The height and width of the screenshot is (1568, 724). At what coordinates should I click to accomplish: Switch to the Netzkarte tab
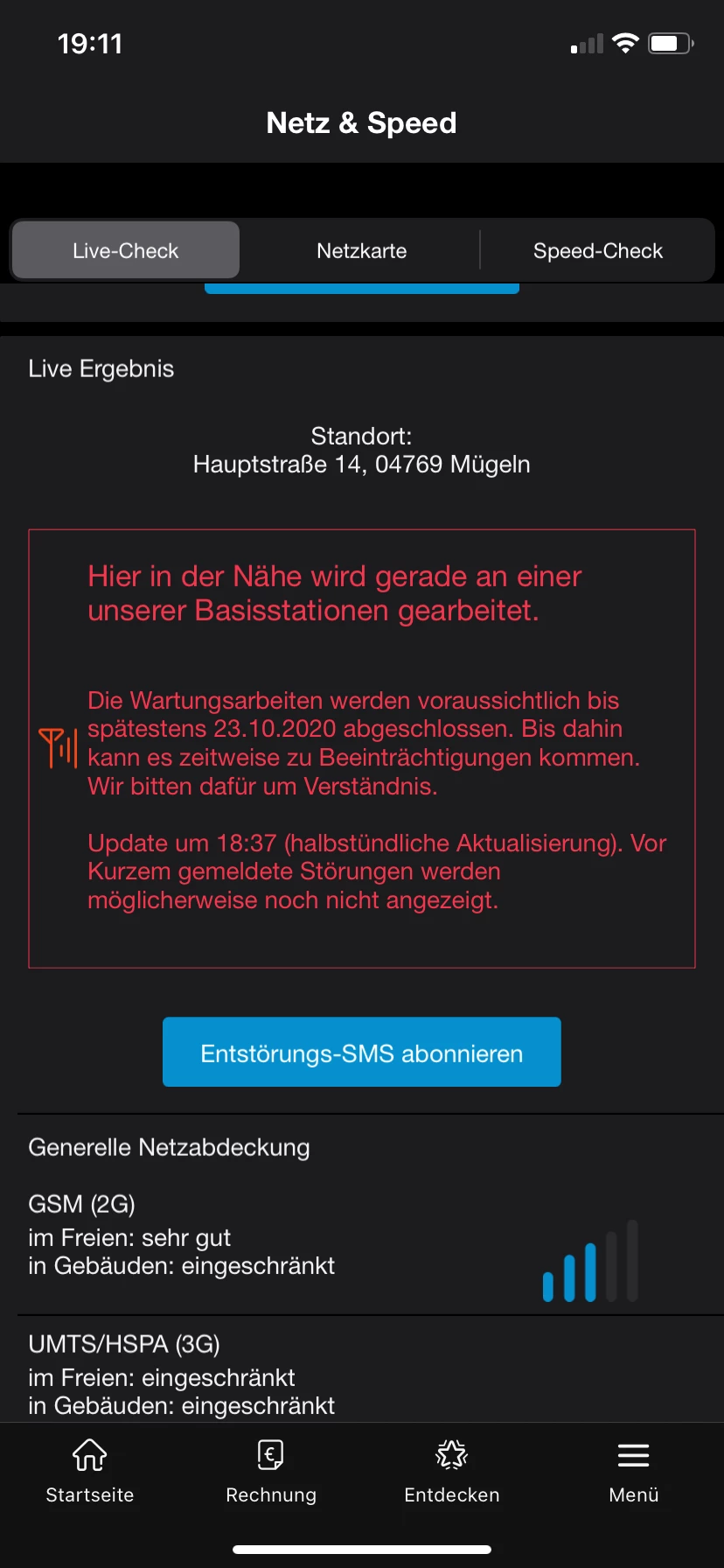tap(361, 250)
